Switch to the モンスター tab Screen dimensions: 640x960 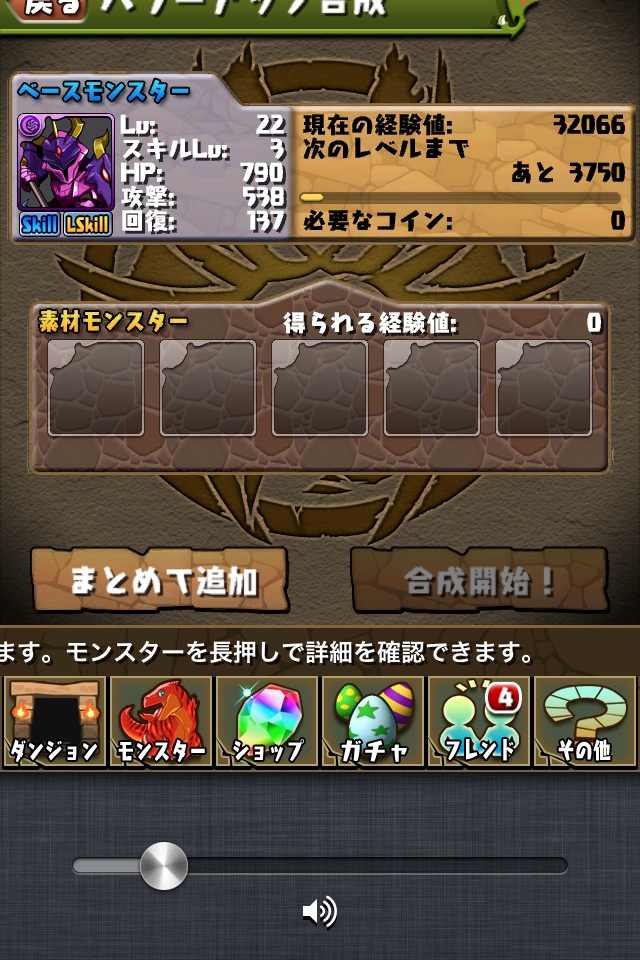click(x=160, y=721)
